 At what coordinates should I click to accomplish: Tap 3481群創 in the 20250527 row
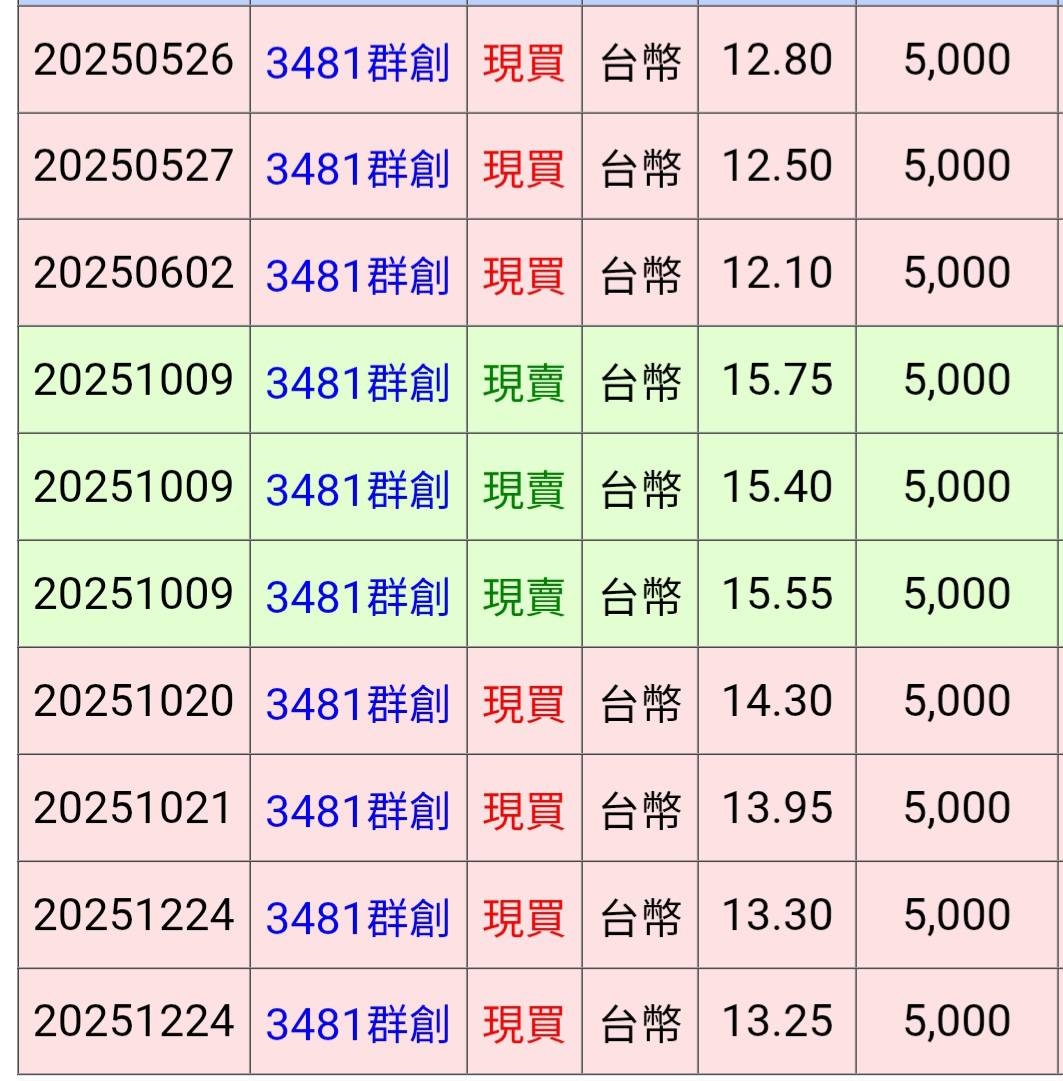click(x=358, y=168)
